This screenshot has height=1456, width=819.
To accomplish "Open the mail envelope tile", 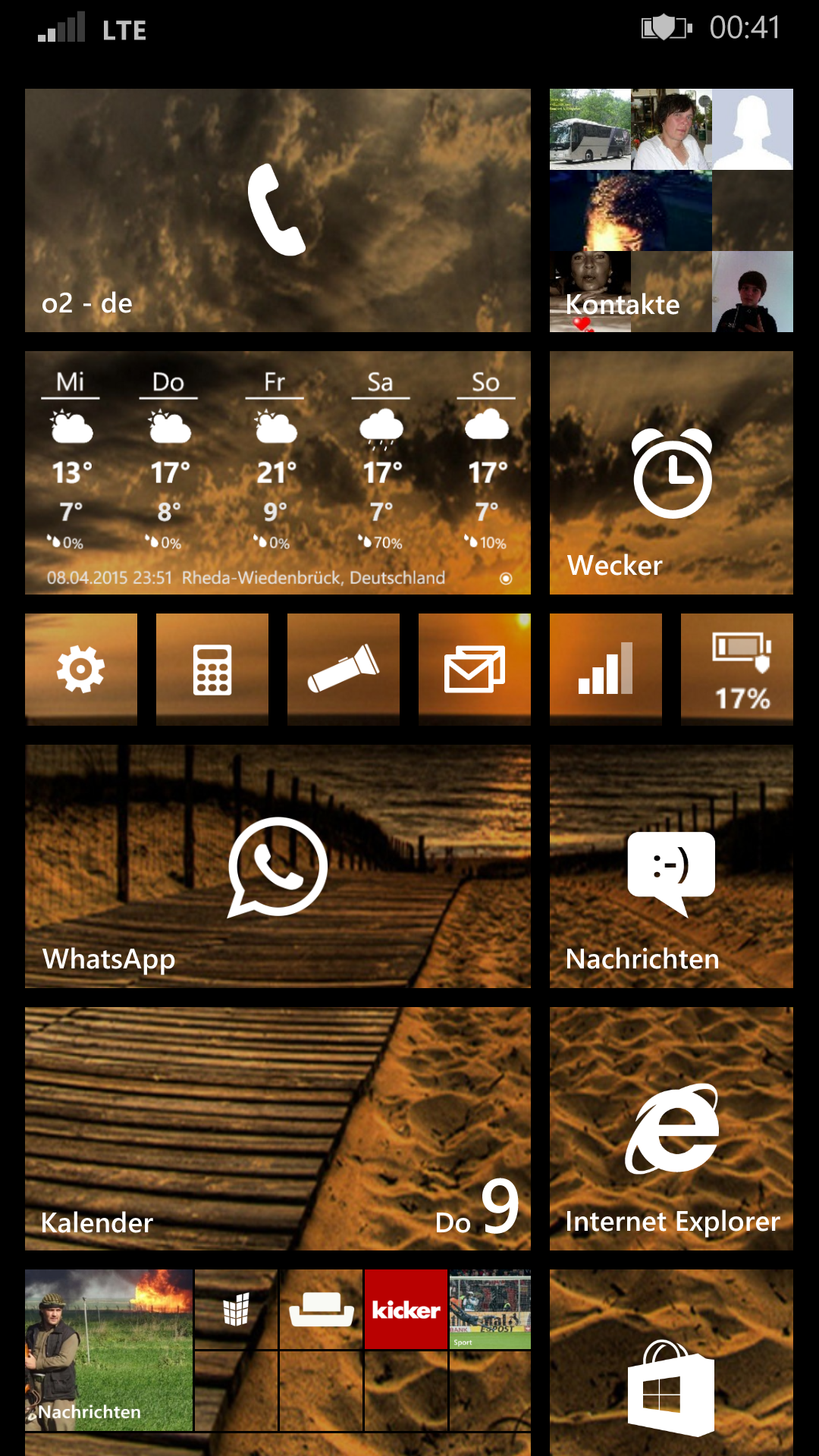I will [x=475, y=670].
